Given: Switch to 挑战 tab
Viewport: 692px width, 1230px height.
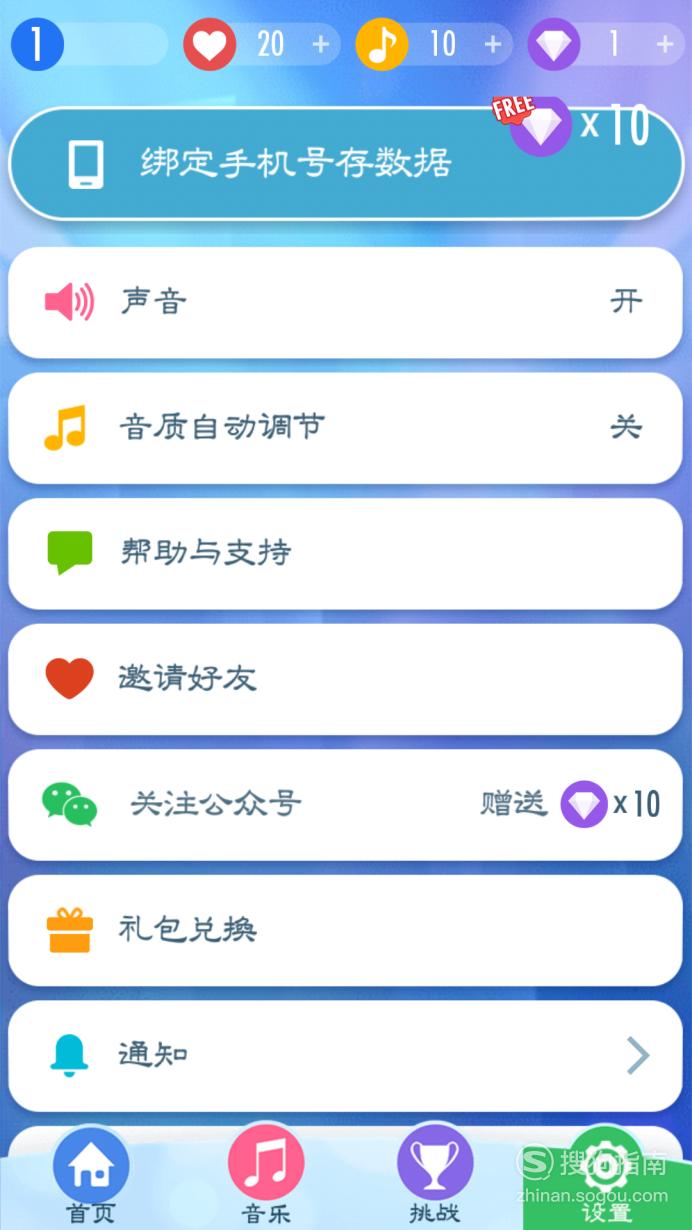Looking at the screenshot, I should 435,1176.
